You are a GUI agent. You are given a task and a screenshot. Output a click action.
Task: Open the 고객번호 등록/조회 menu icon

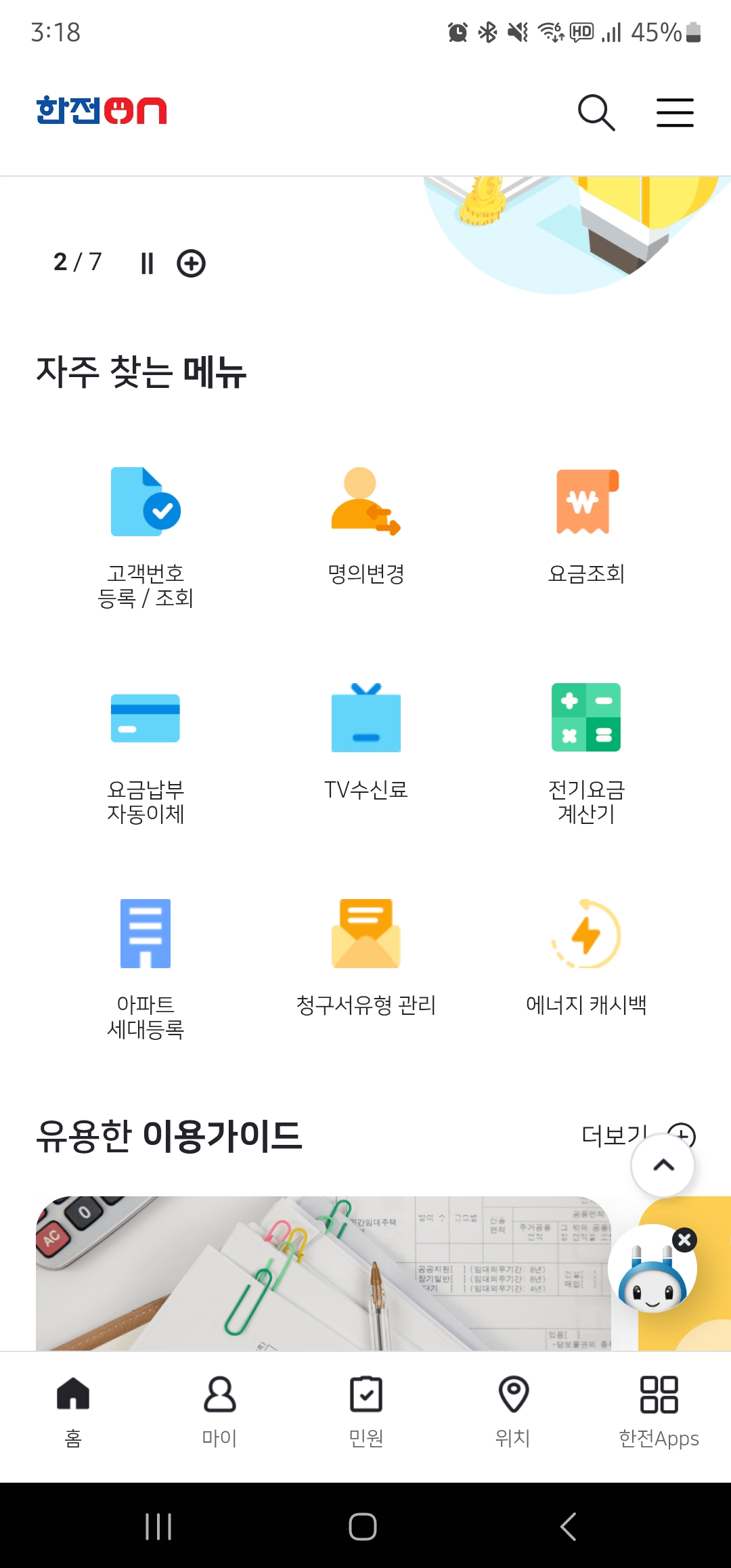tap(144, 504)
